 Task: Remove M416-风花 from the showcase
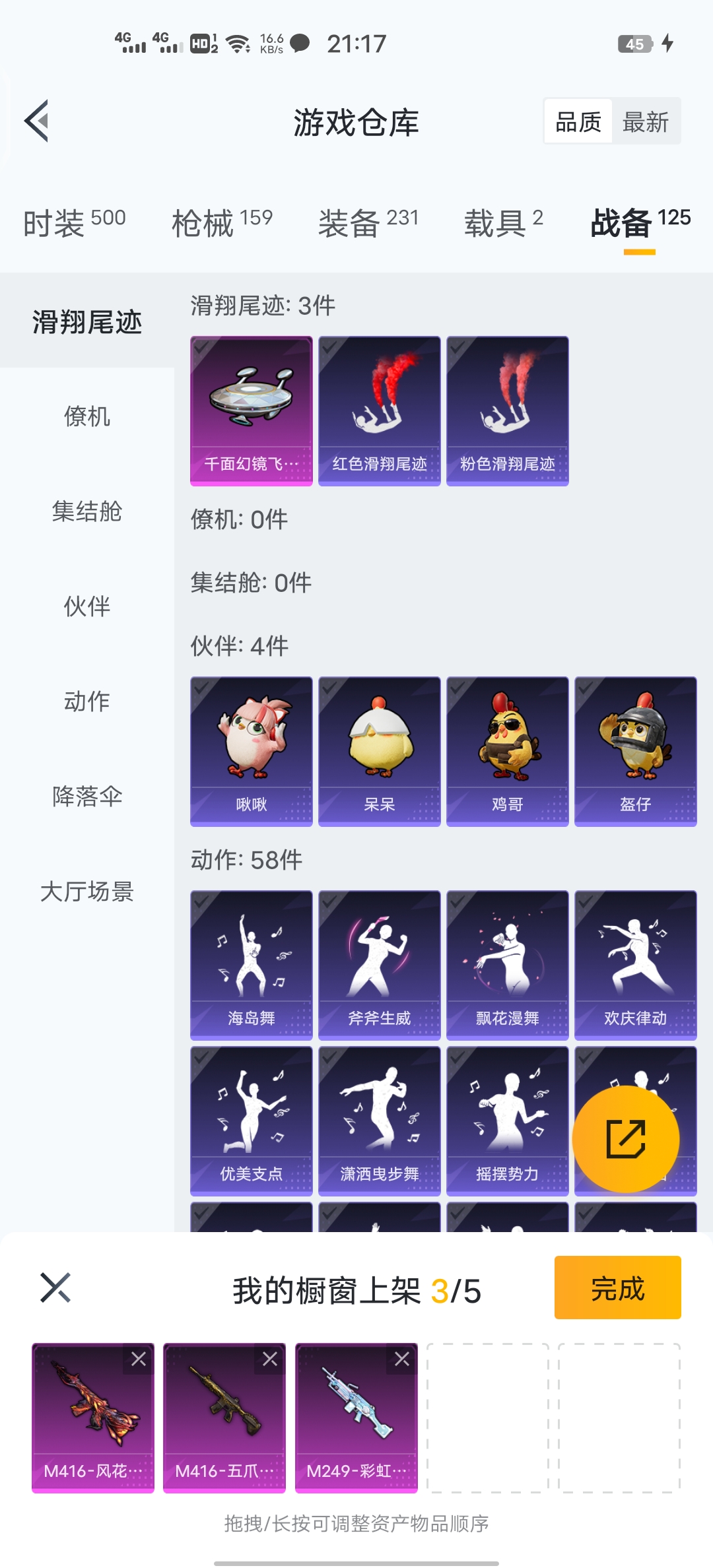pos(139,1359)
